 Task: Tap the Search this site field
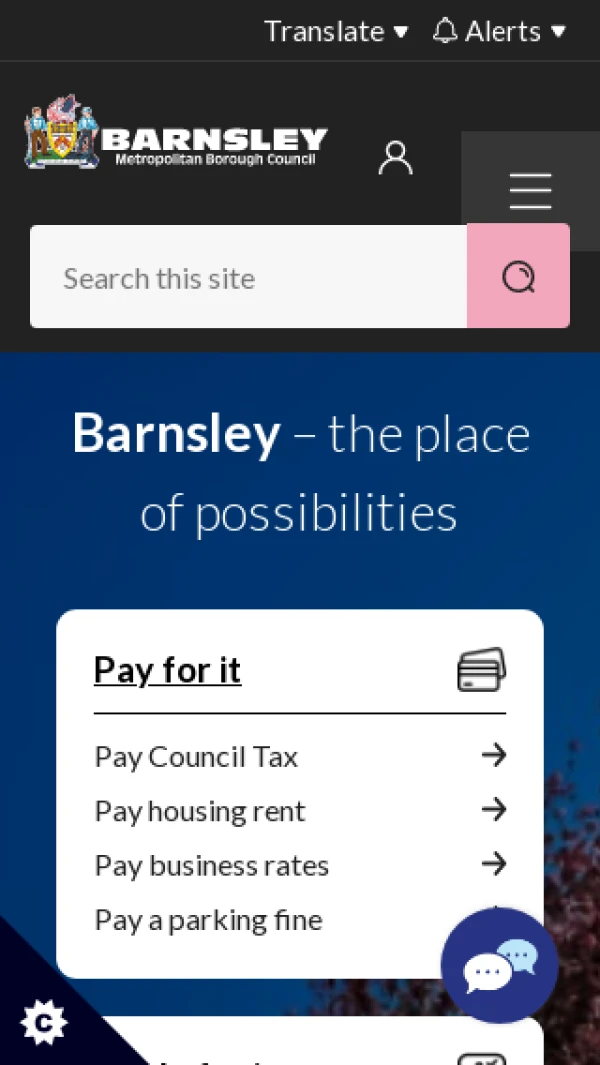pos(248,277)
